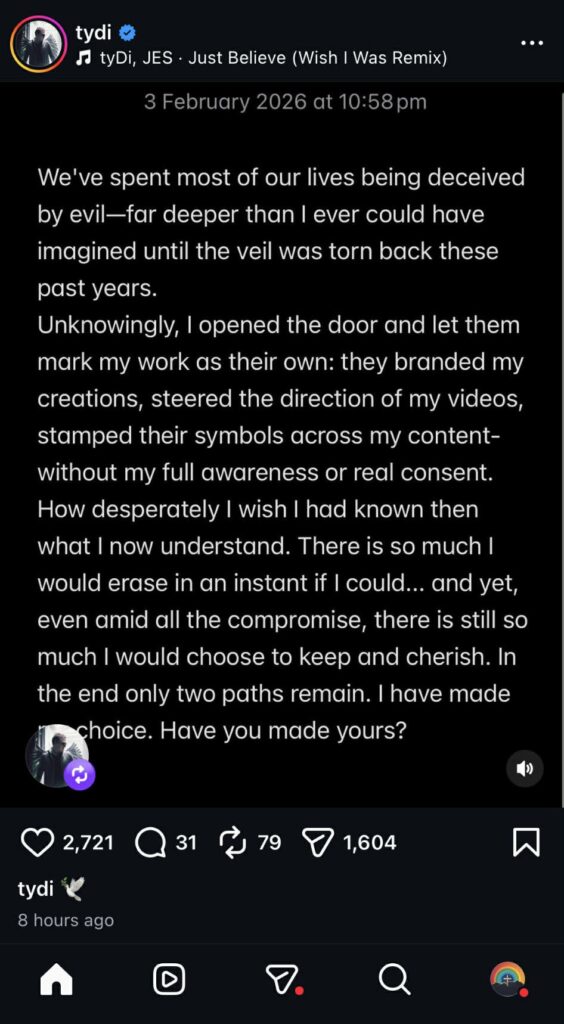564x1024 pixels.
Task: Open the direct messages tab
Action: 282,980
